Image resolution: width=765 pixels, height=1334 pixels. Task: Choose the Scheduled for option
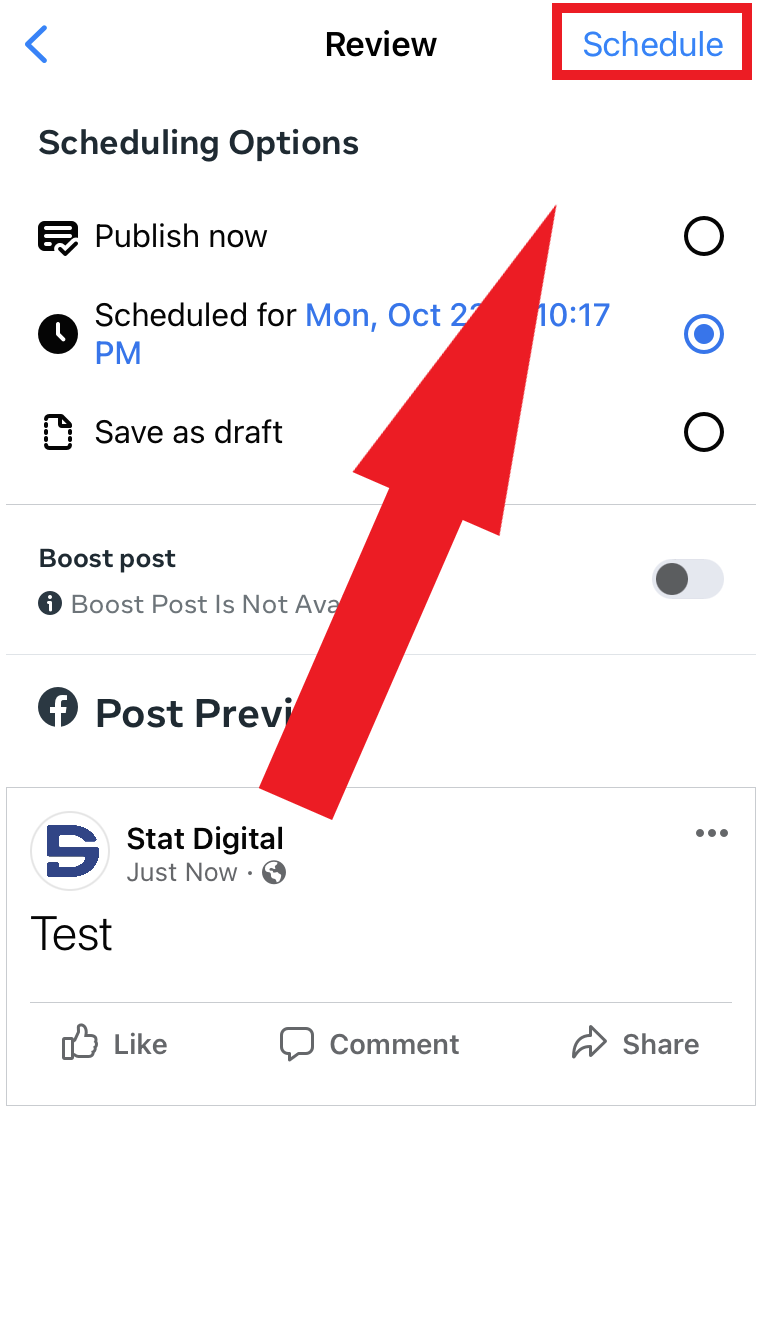pyautogui.click(x=704, y=334)
